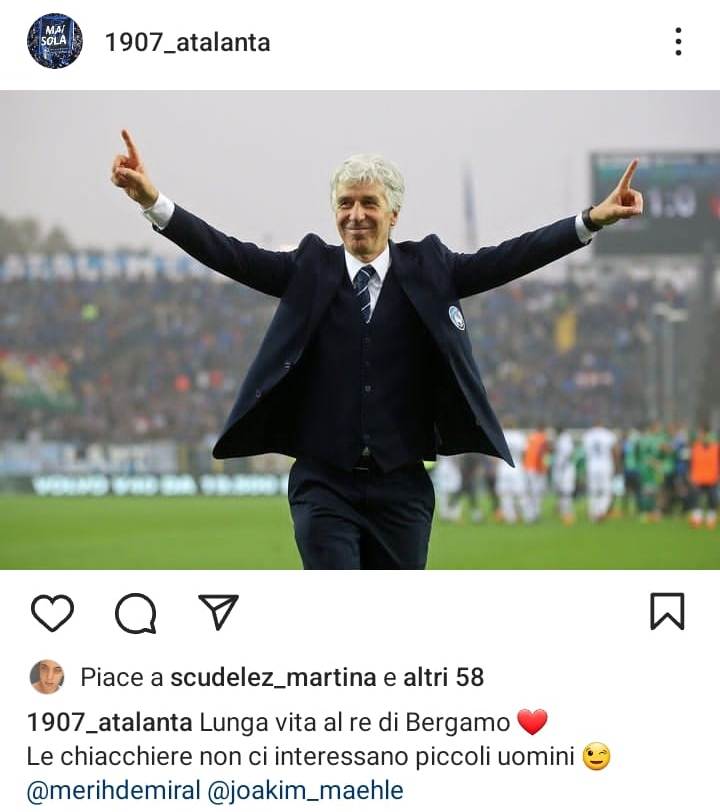
Task: View the list of 'altri 58' likes
Action: pos(443,677)
